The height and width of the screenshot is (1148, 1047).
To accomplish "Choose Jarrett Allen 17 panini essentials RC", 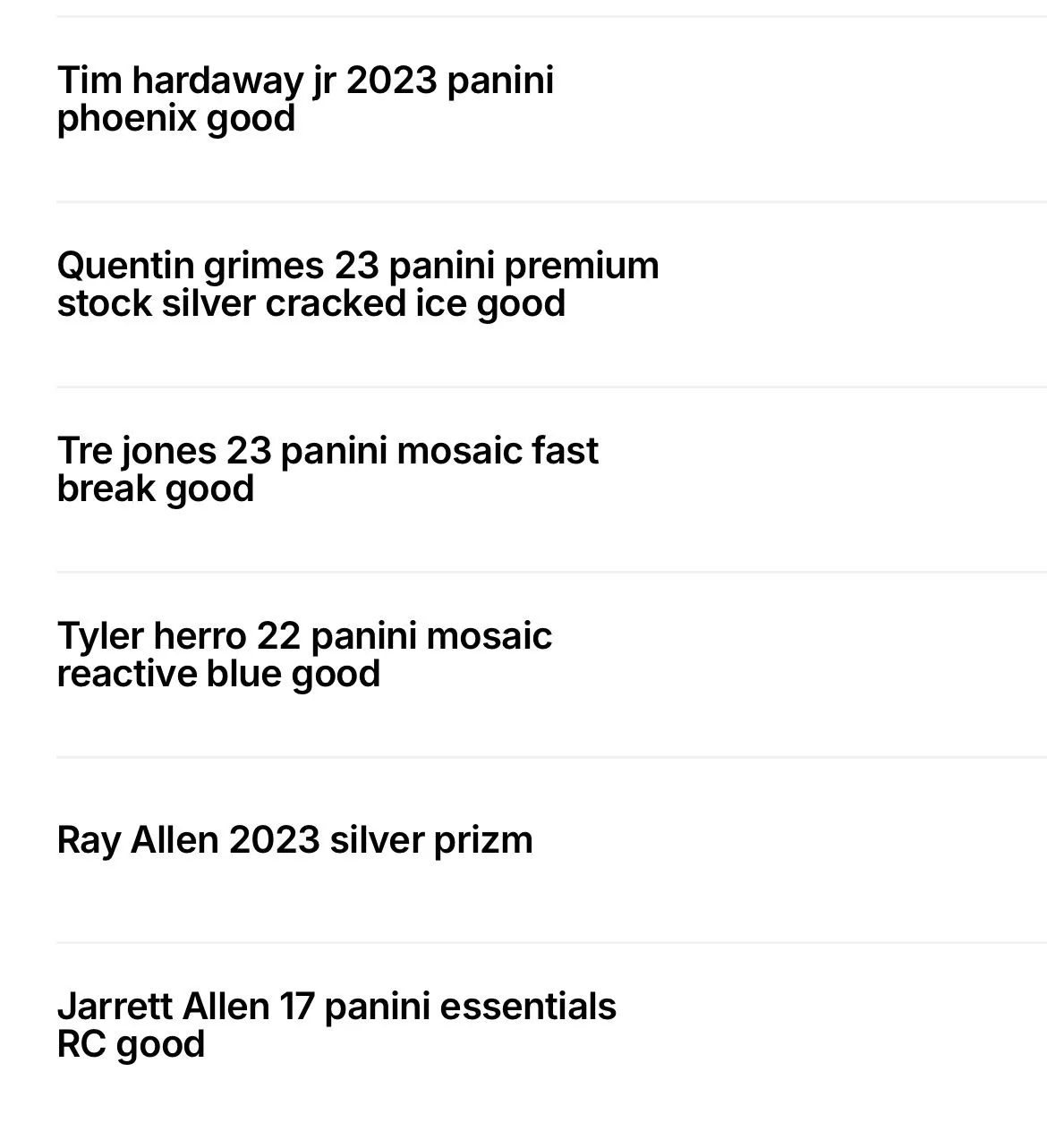I will pos(551,1035).
